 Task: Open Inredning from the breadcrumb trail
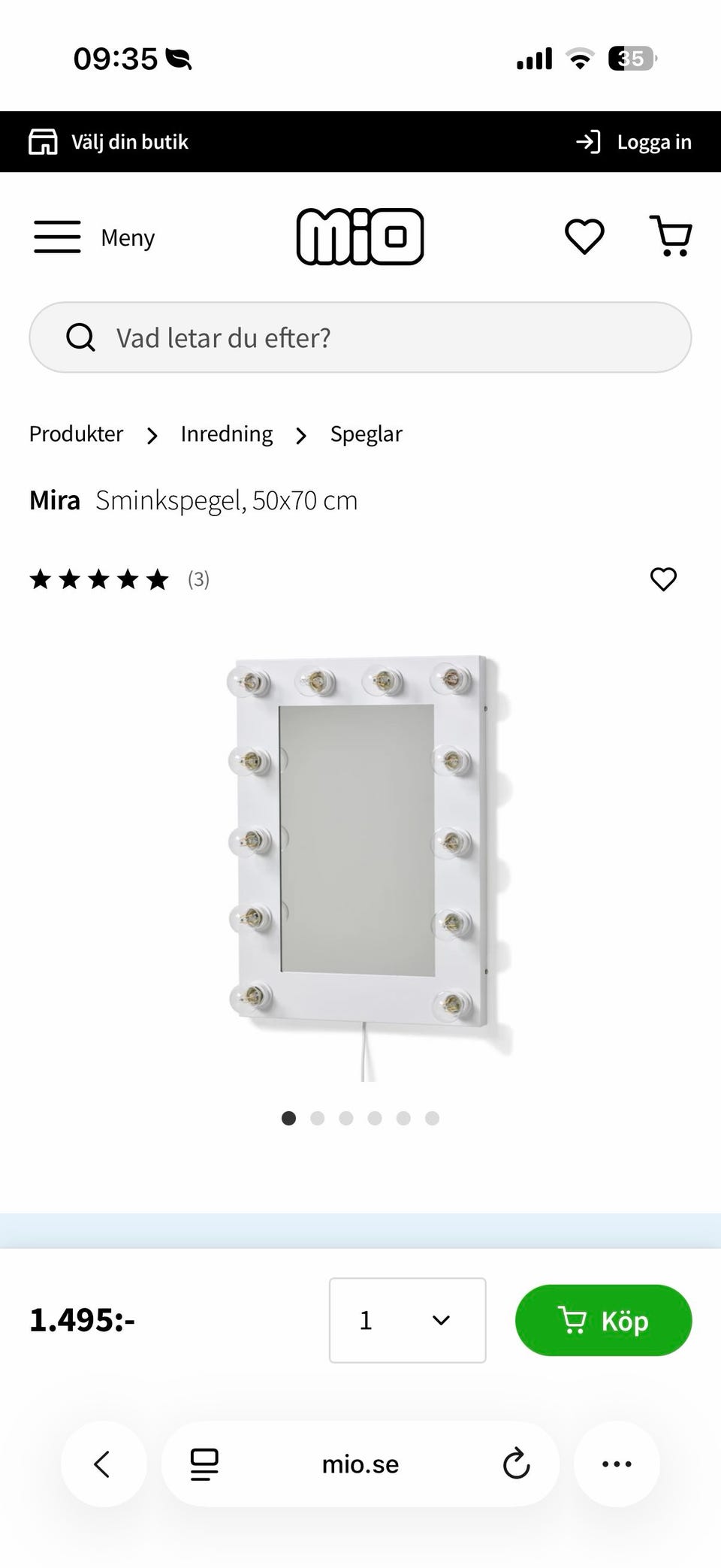[x=225, y=434]
